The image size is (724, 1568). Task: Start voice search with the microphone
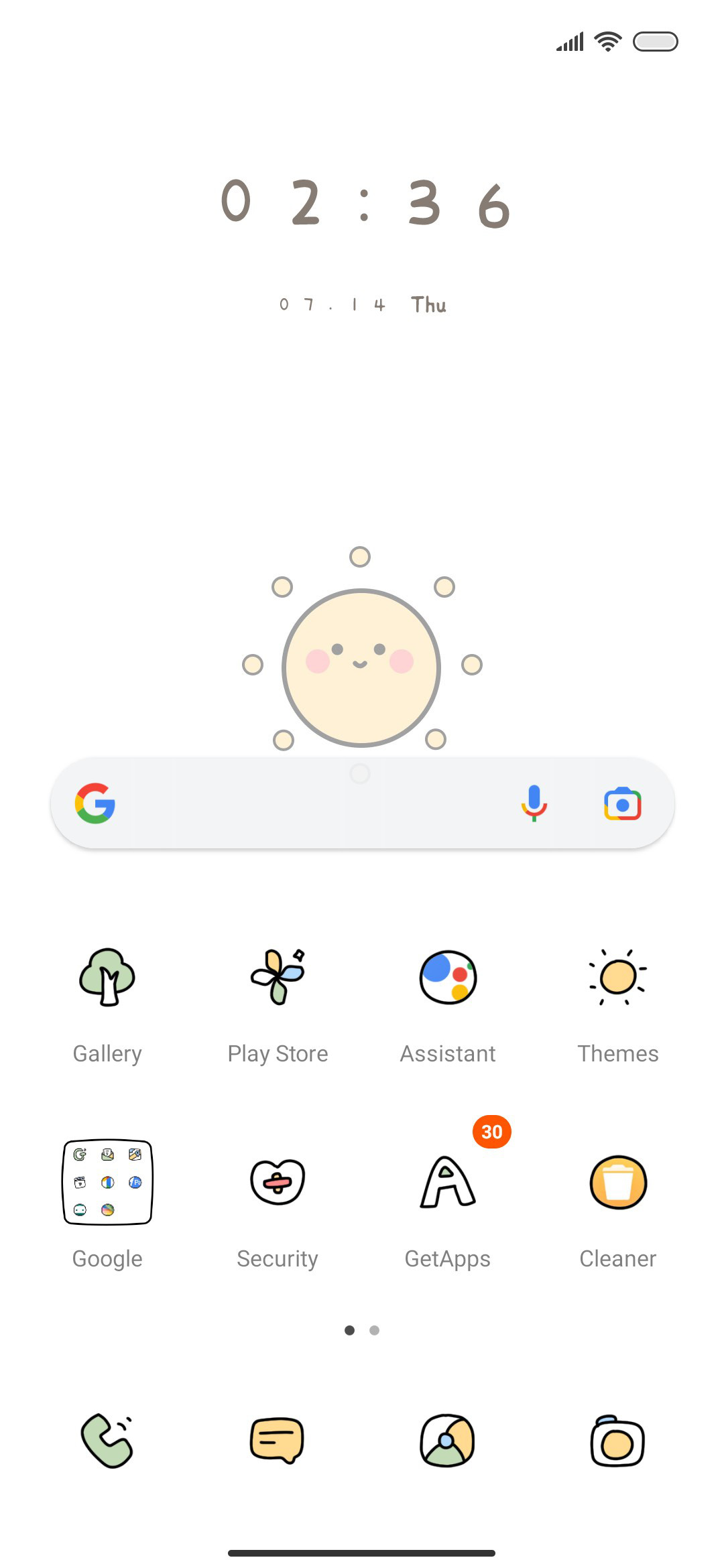[534, 803]
